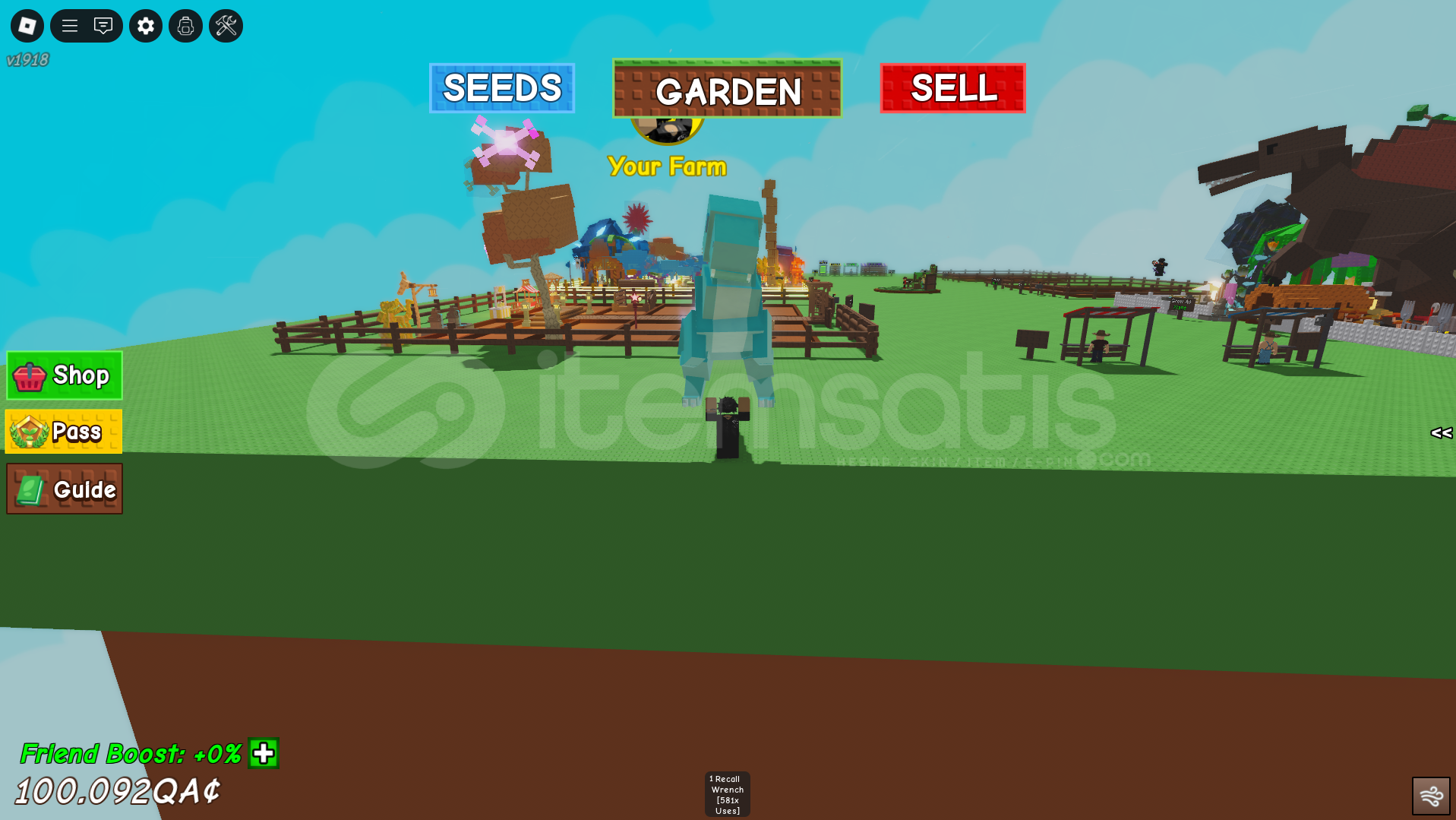1456x820 pixels.
Task: Open the backpack inventory icon
Action: coord(185,26)
